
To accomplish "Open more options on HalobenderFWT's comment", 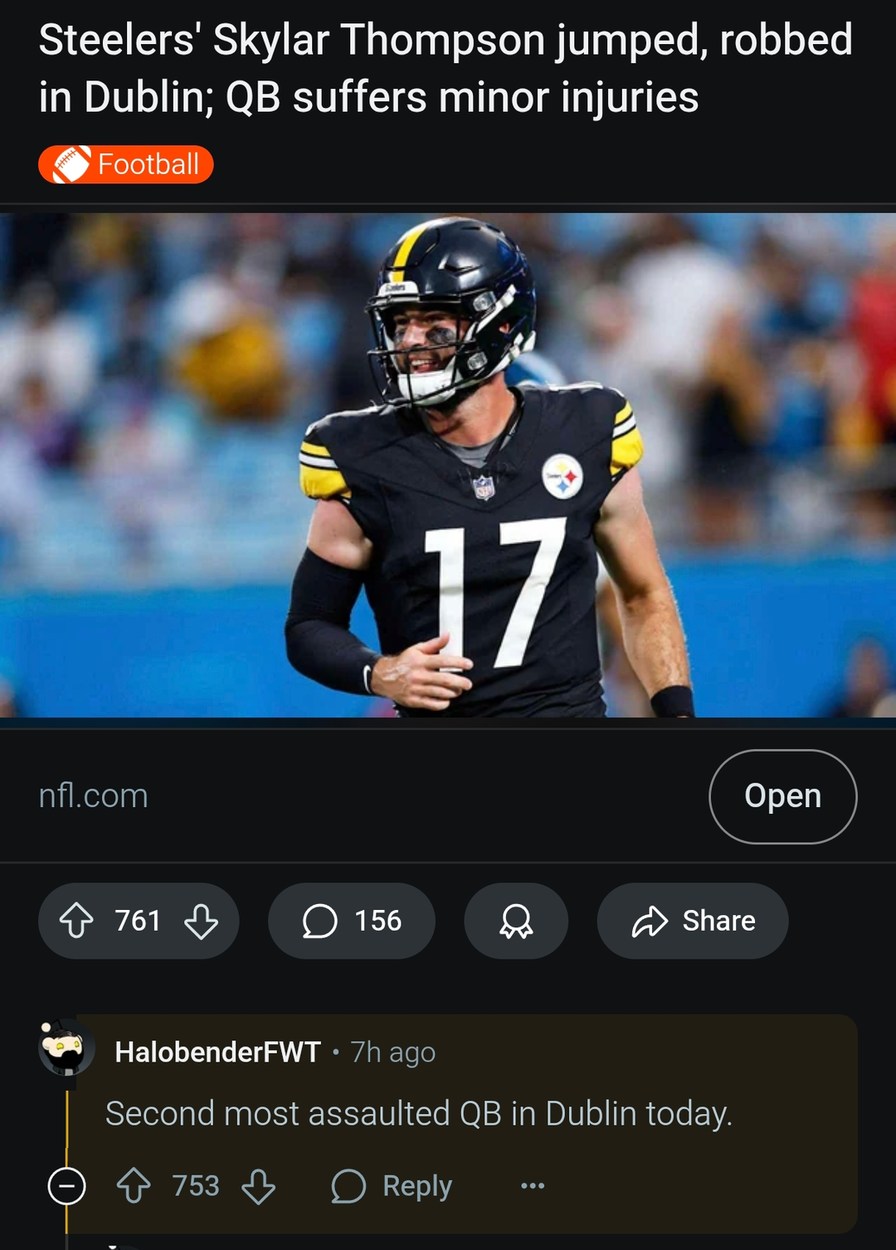I will tap(533, 1186).
